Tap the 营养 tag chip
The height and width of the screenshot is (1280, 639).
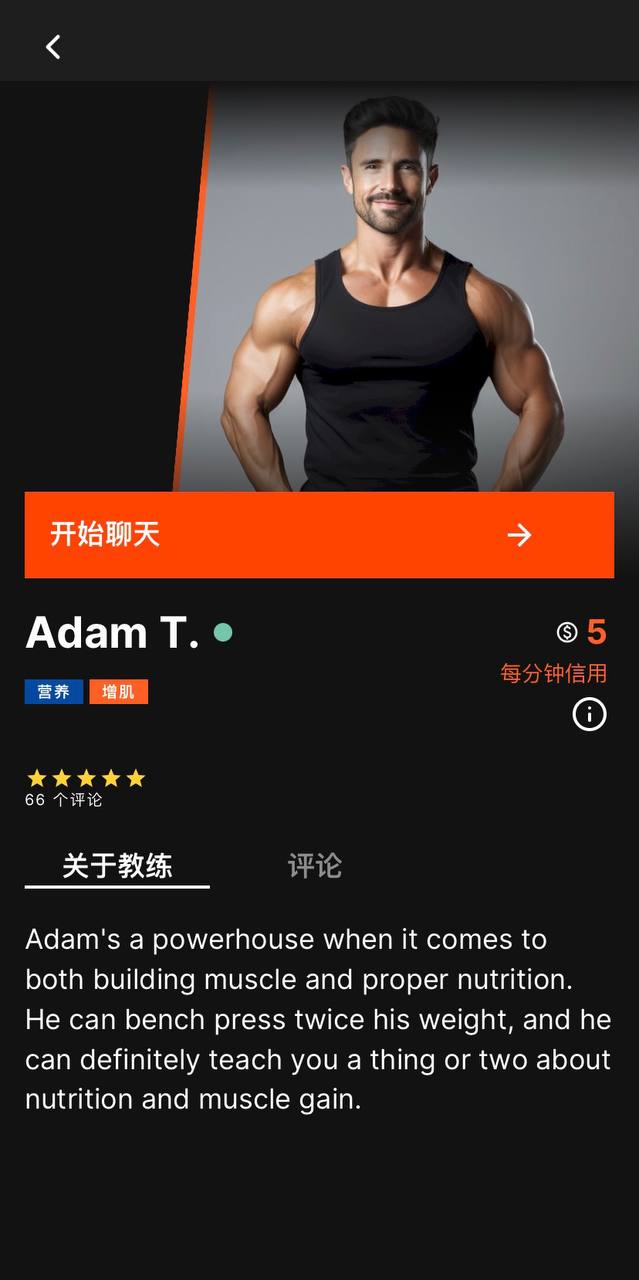click(x=54, y=691)
